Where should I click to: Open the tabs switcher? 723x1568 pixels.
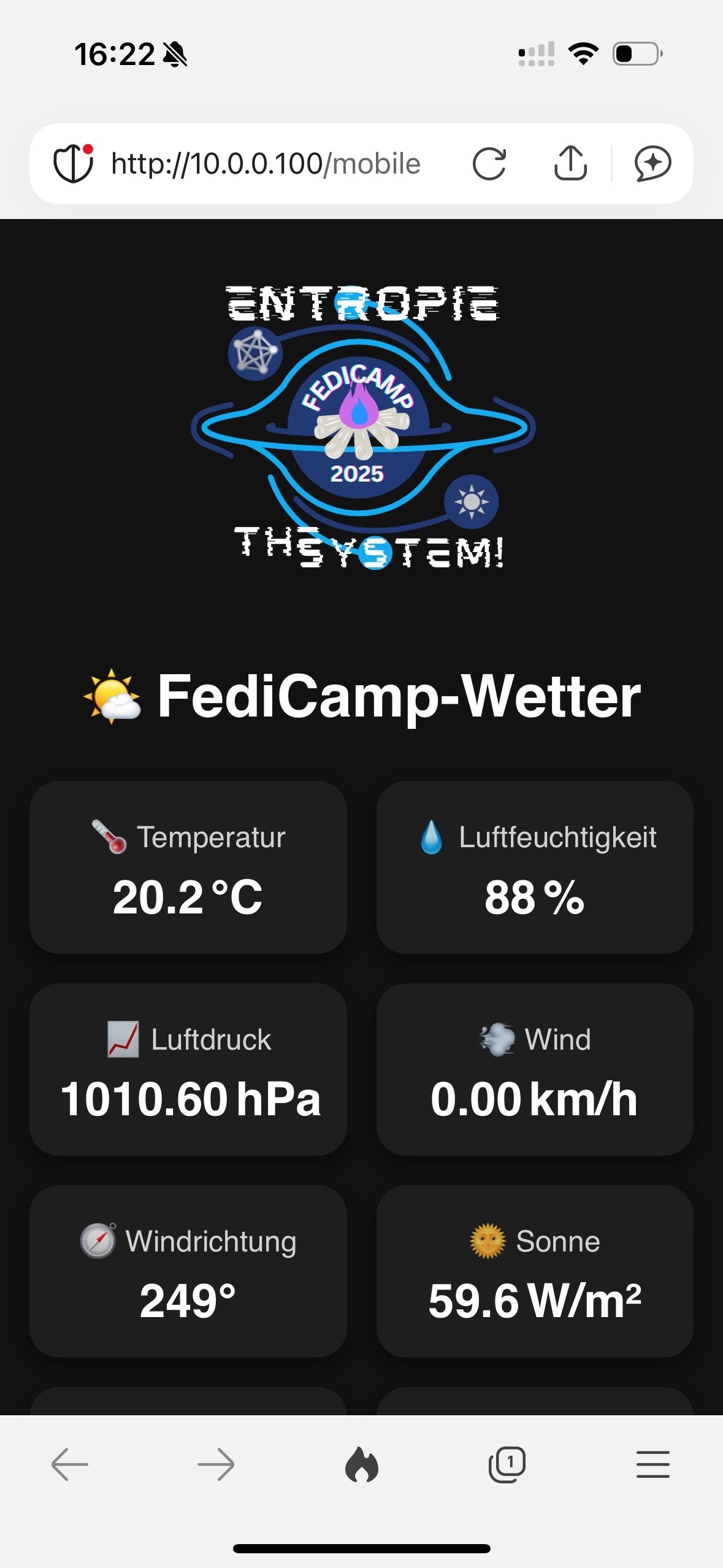tap(507, 1464)
